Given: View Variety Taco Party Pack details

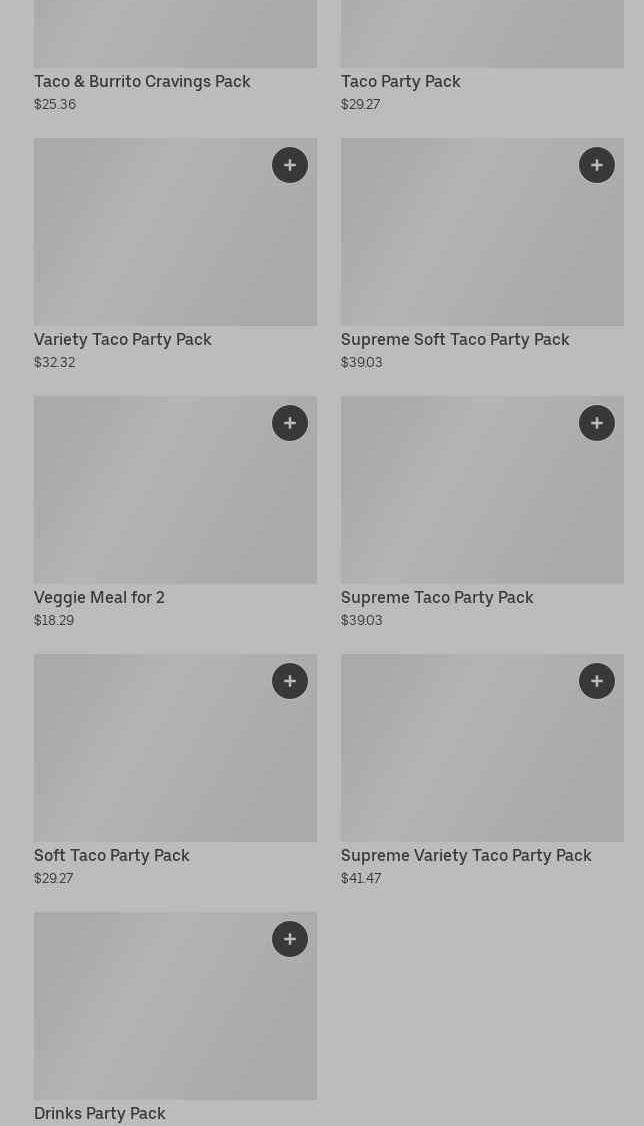Looking at the screenshot, I should click(123, 340).
